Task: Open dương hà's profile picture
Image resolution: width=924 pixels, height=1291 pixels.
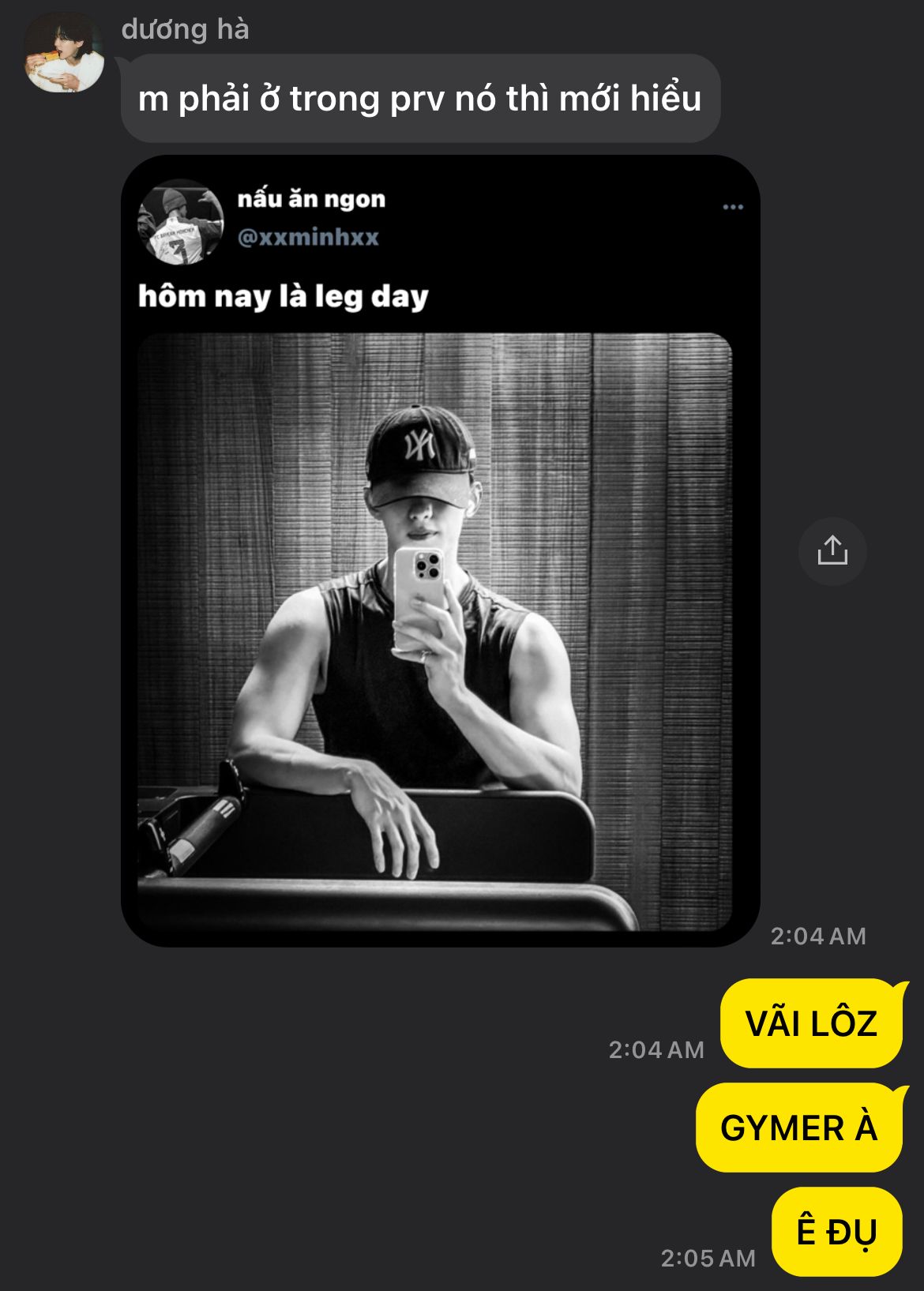Action: (63, 54)
